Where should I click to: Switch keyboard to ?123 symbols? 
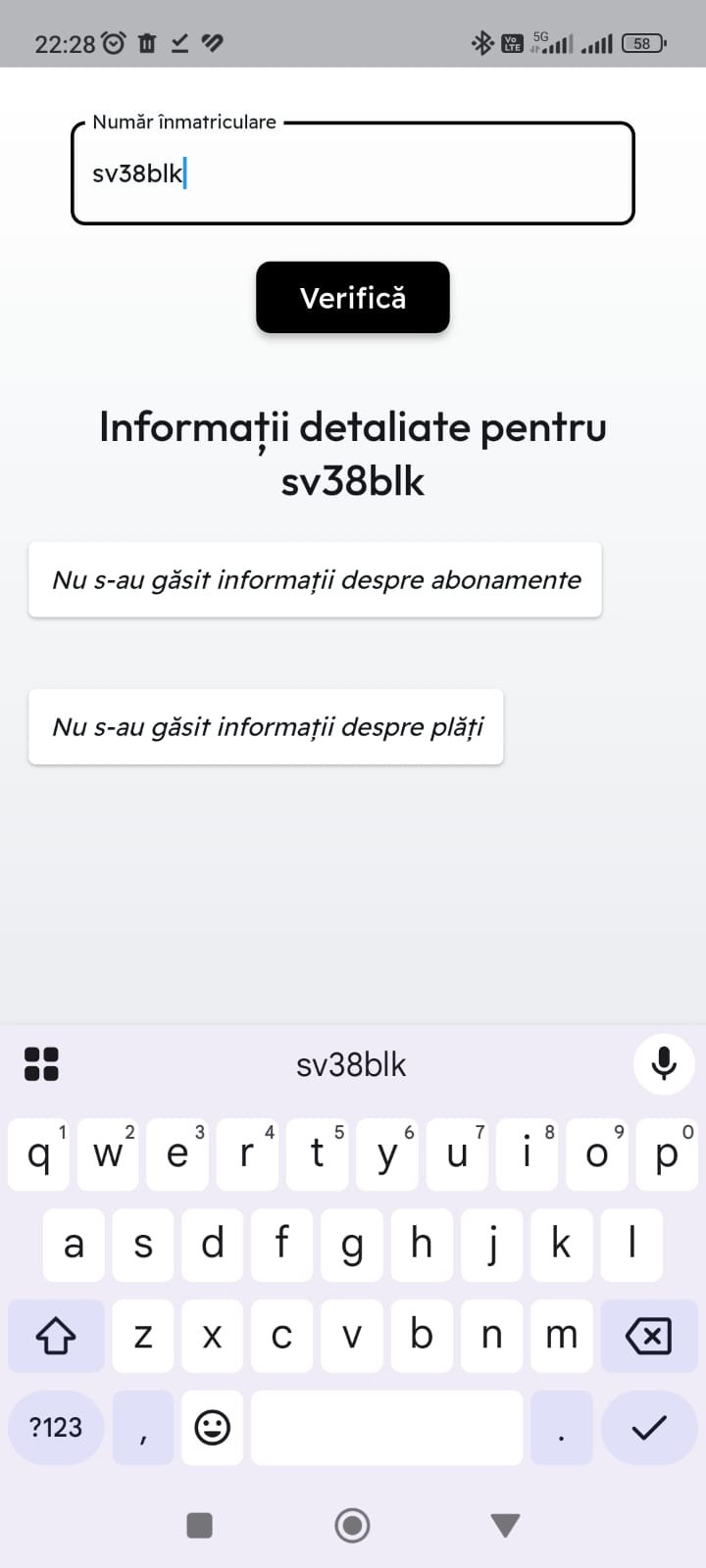pyautogui.click(x=56, y=1428)
